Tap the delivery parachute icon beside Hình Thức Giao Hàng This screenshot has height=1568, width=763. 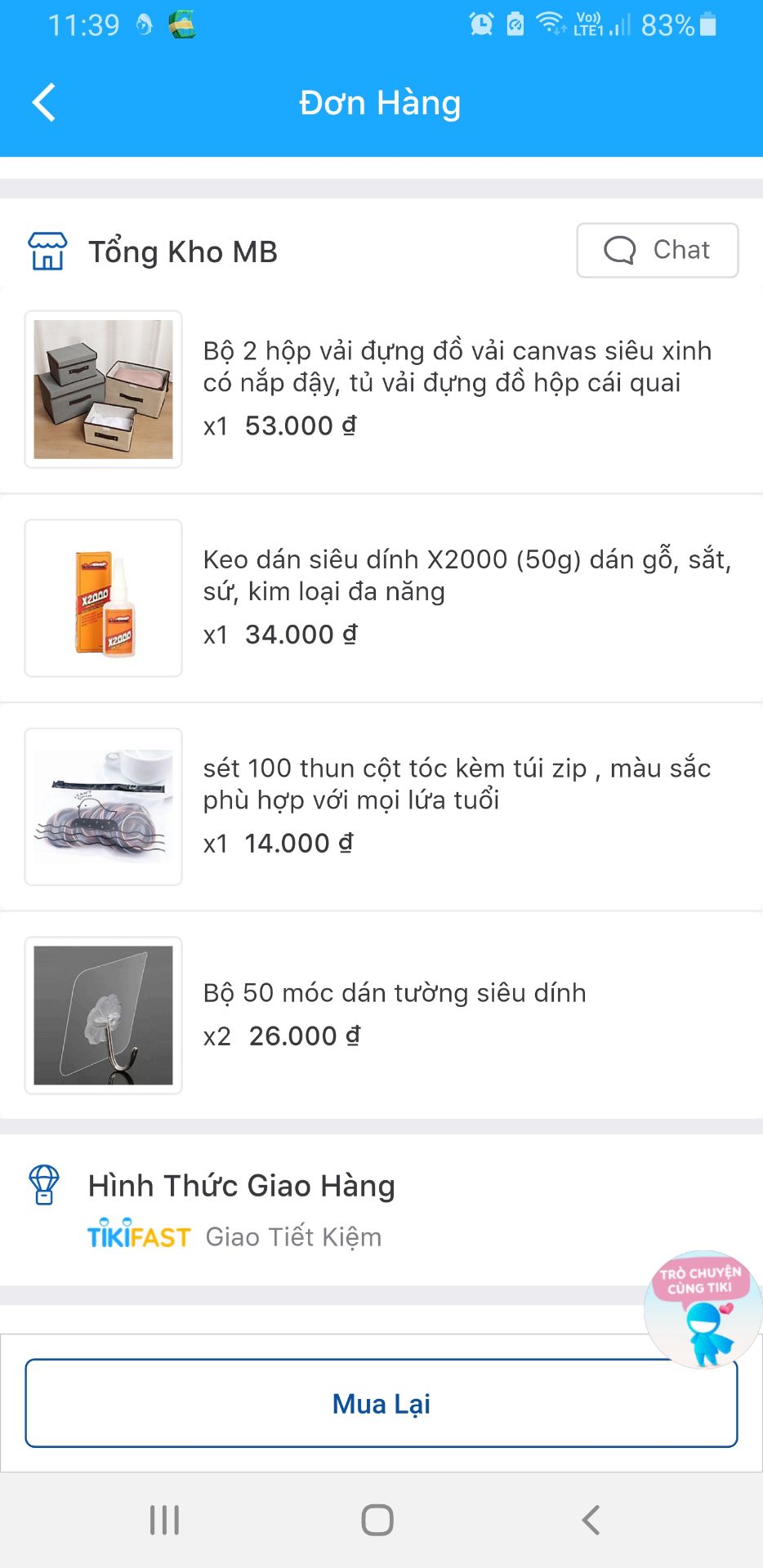pyautogui.click(x=45, y=1186)
